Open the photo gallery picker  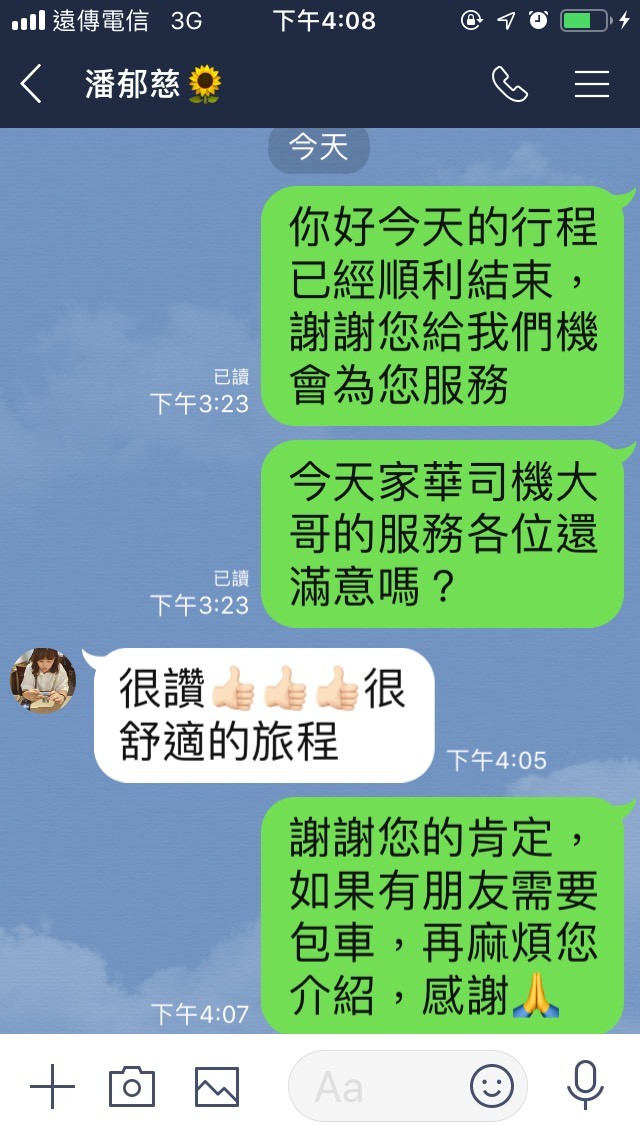[217, 1086]
